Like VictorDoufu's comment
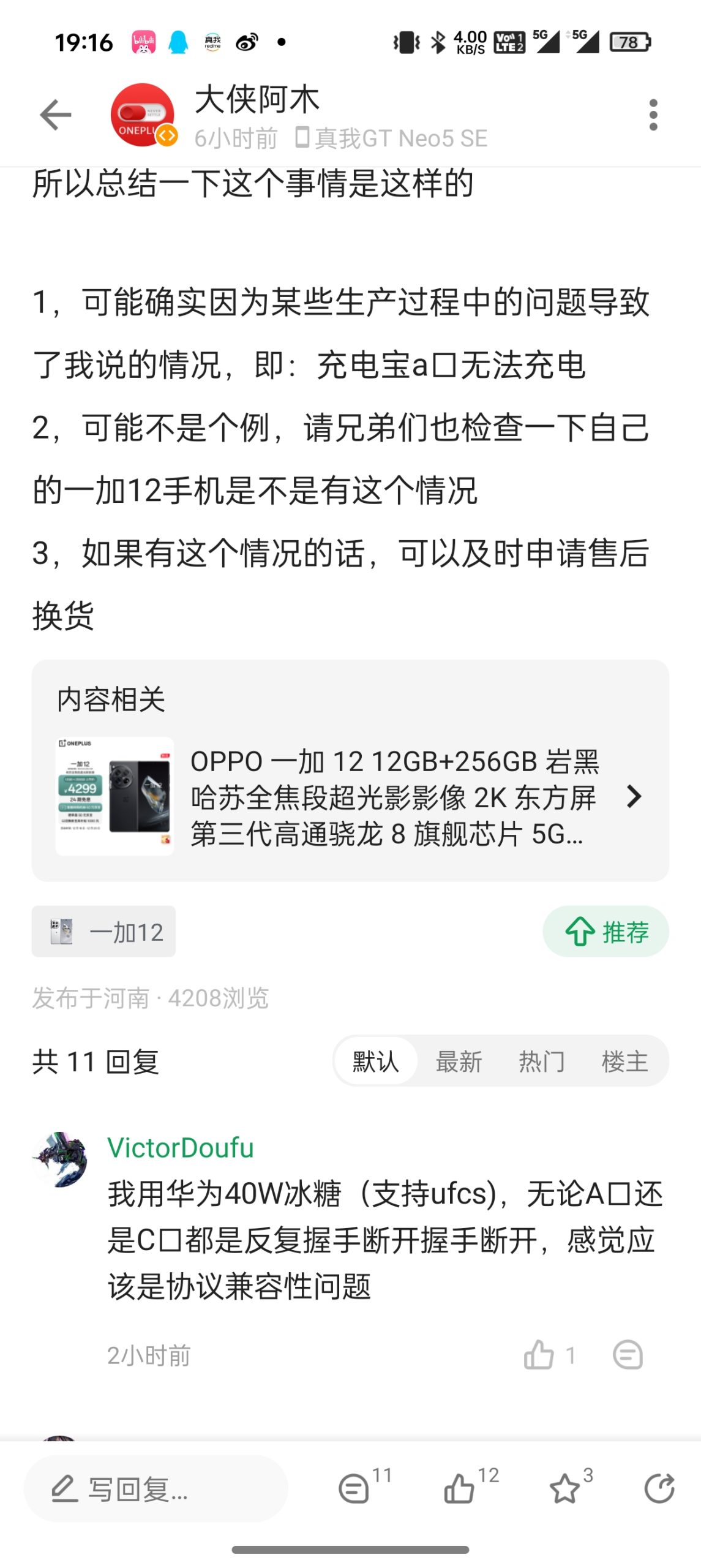Image resolution: width=701 pixels, height=1568 pixels. coord(539,1355)
